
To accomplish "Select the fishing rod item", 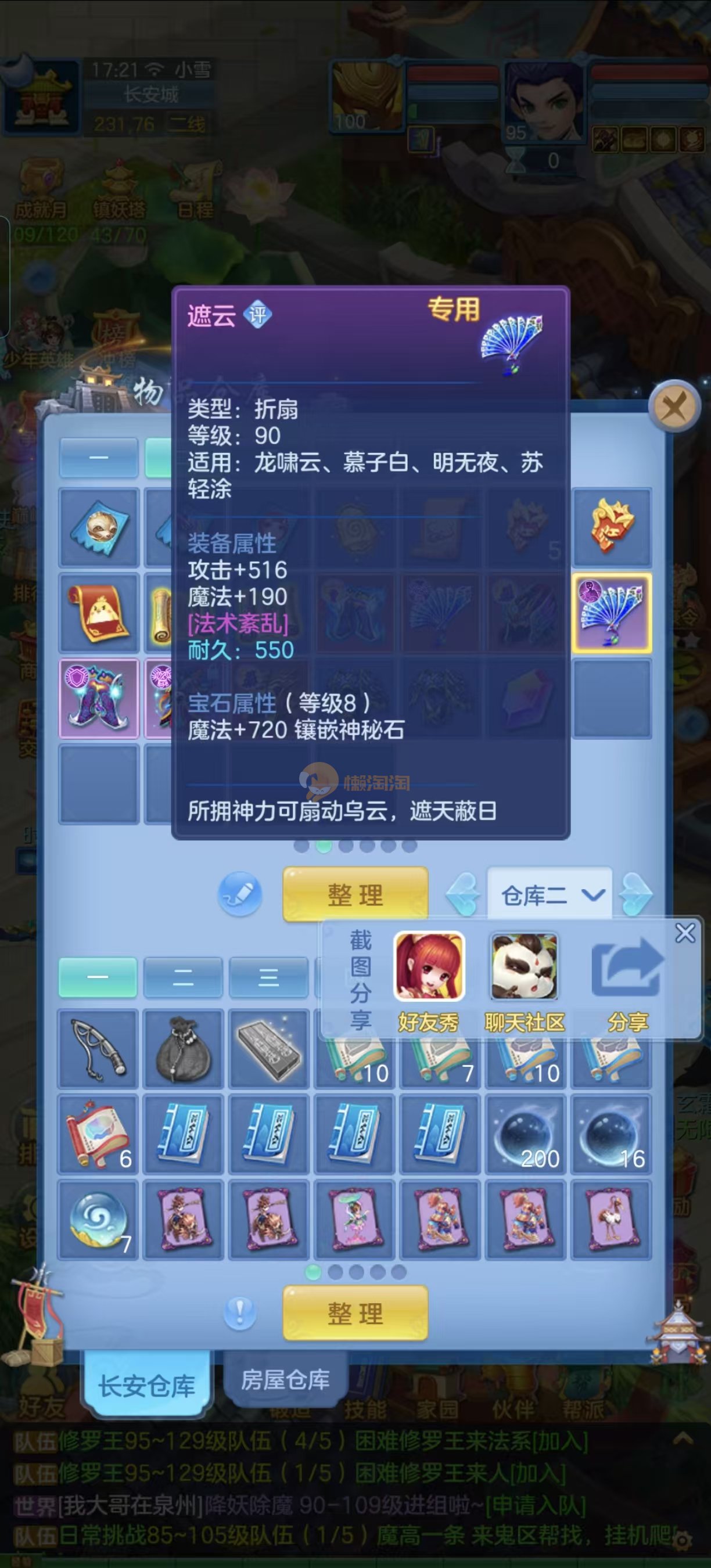I will tap(98, 1048).
